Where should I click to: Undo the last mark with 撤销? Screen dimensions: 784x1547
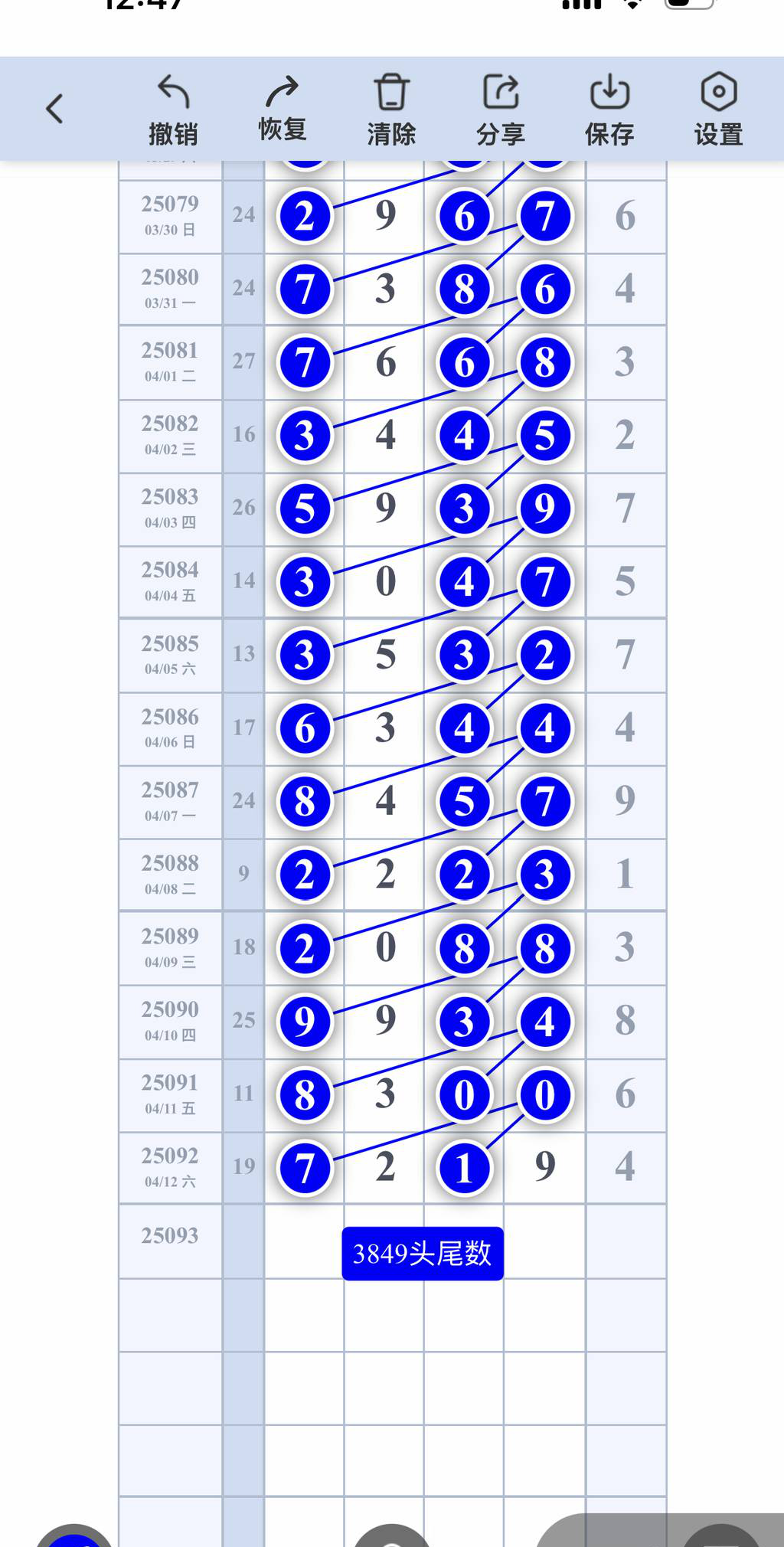173,110
